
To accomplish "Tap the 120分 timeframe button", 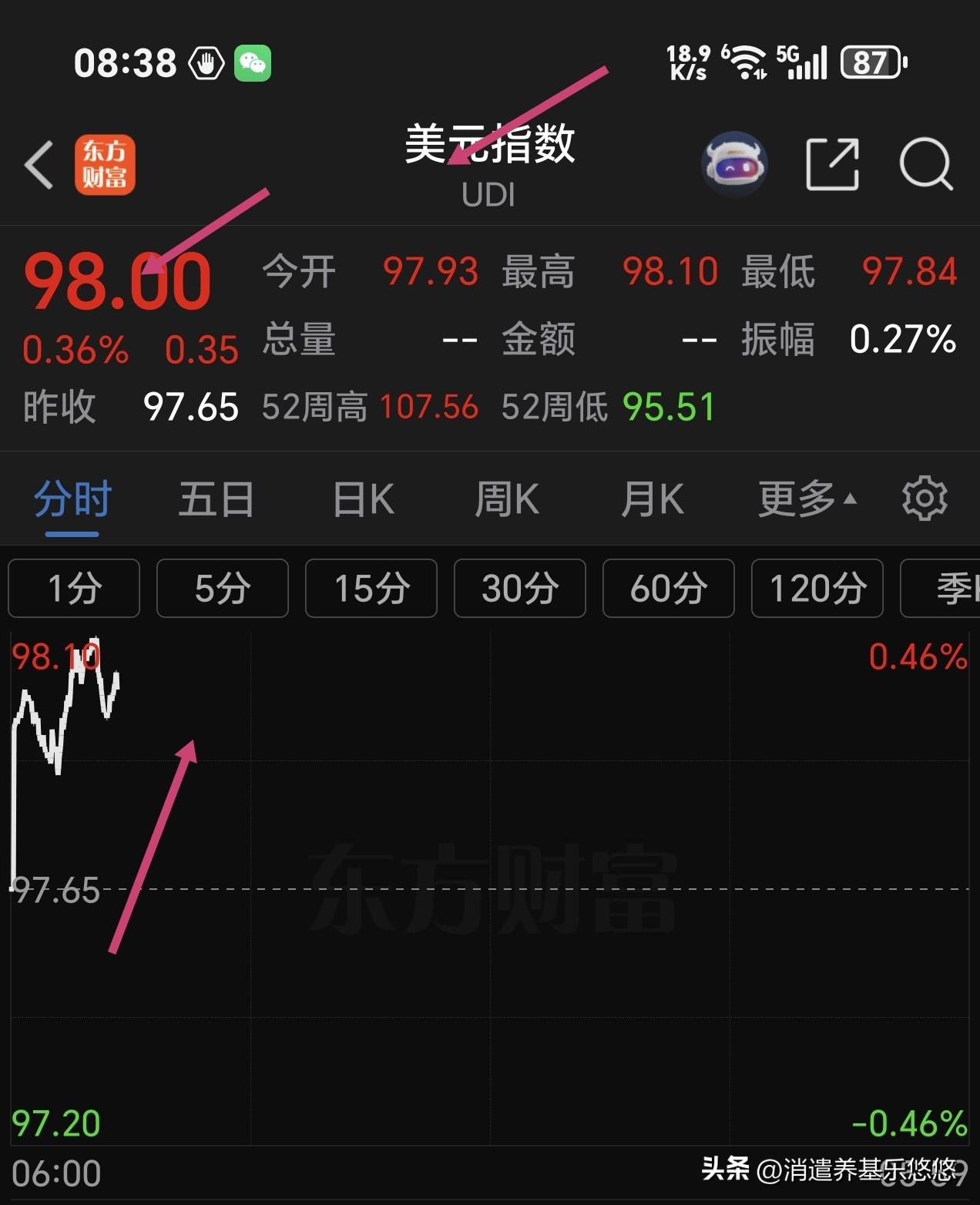I will [x=817, y=589].
